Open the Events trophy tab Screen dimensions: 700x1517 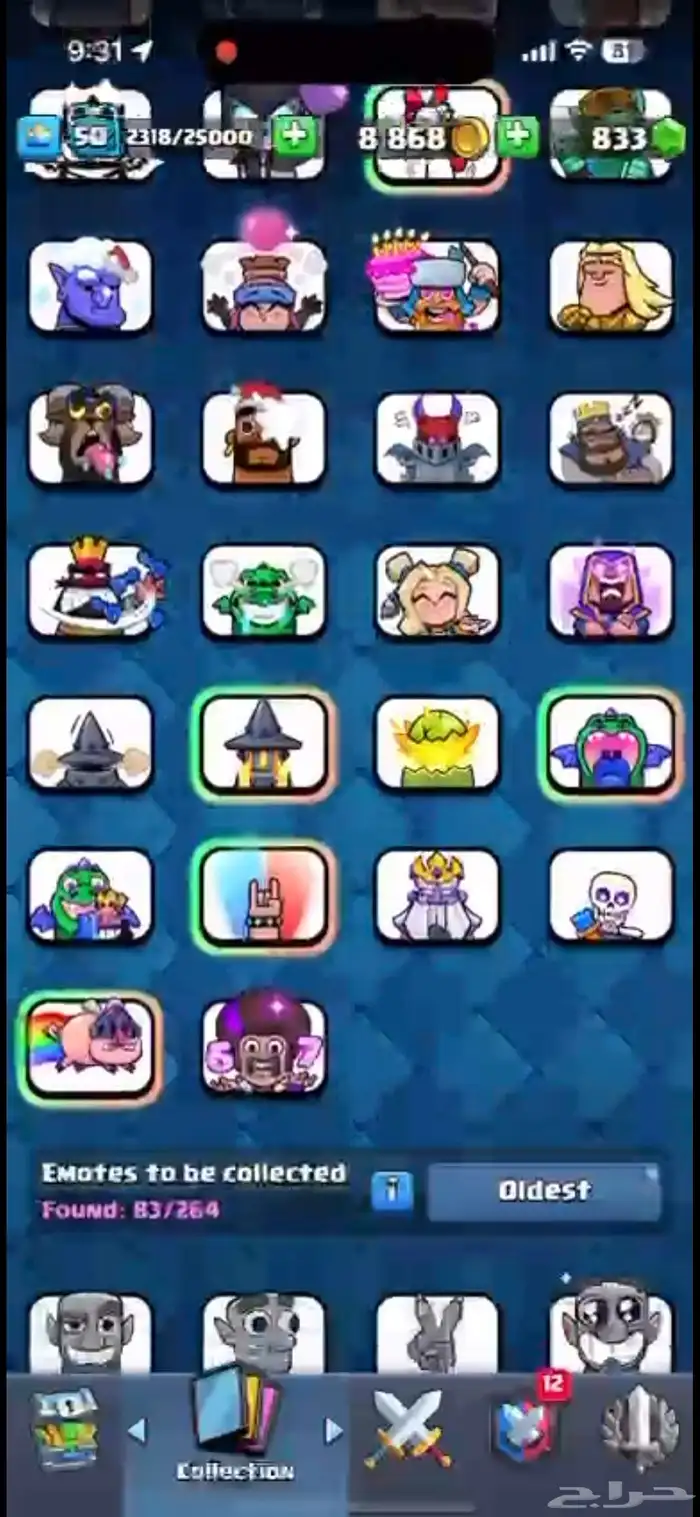pyautogui.click(x=640, y=1426)
